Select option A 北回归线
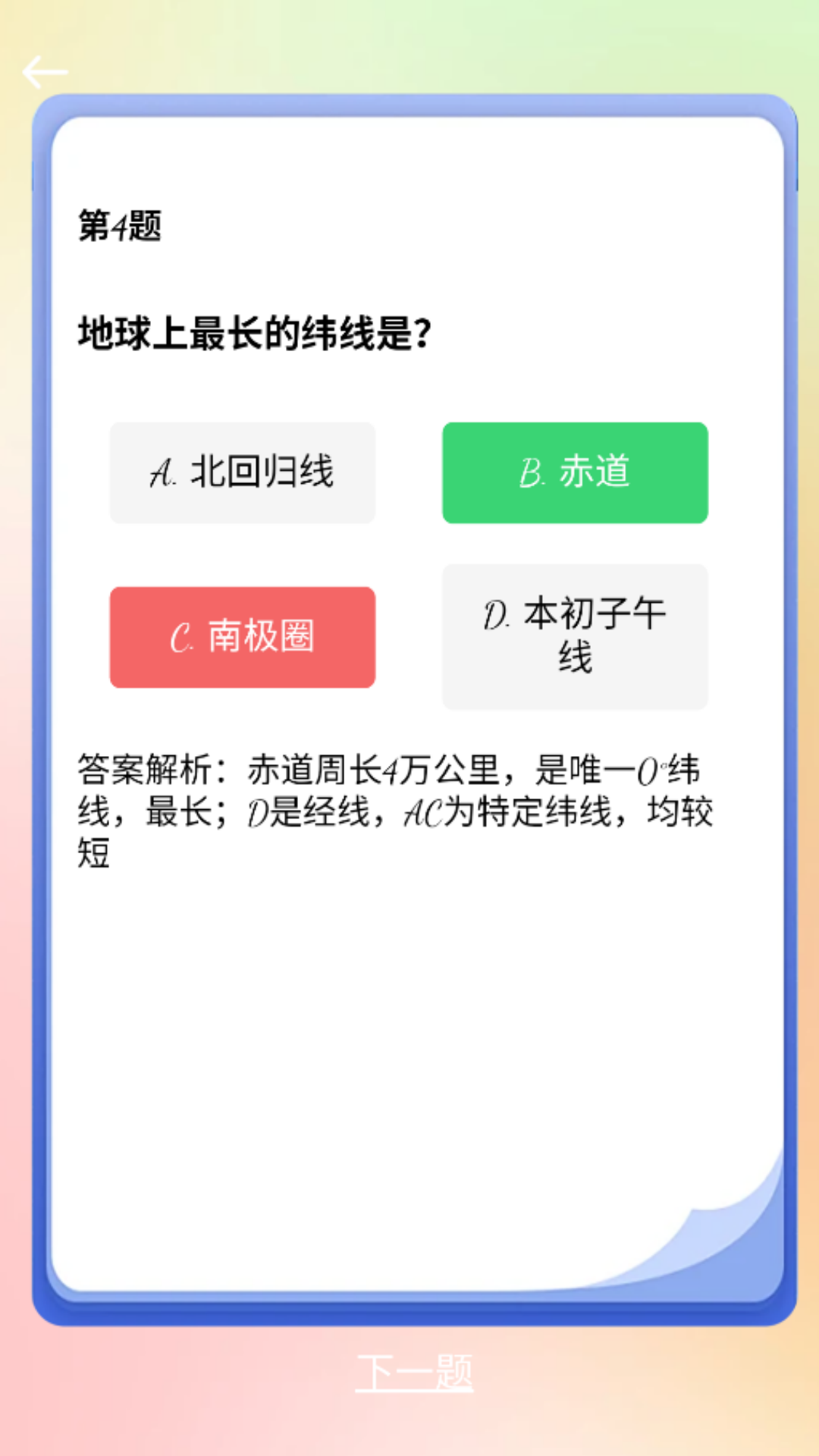Screen dimensions: 819x1456 [x=242, y=472]
